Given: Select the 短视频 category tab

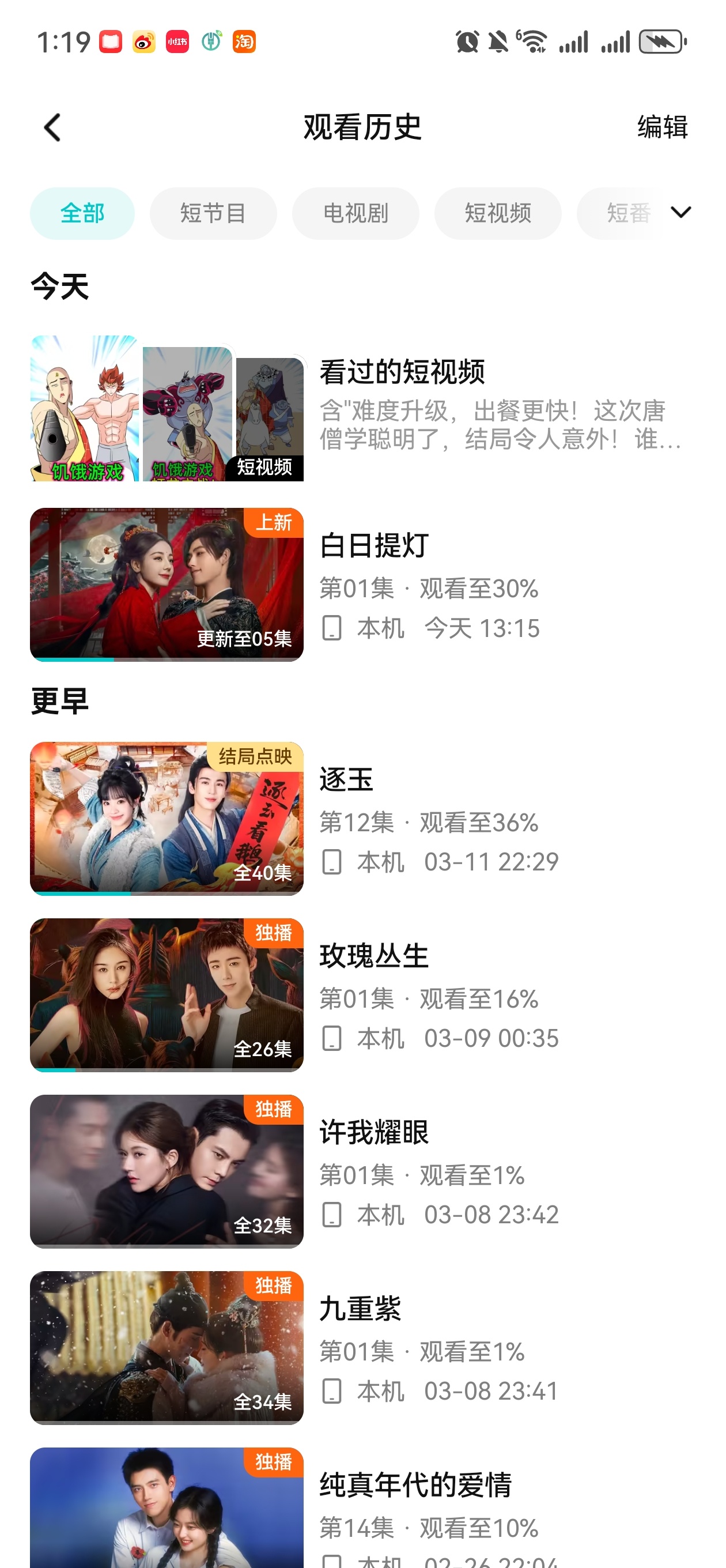Looking at the screenshot, I should click(497, 213).
